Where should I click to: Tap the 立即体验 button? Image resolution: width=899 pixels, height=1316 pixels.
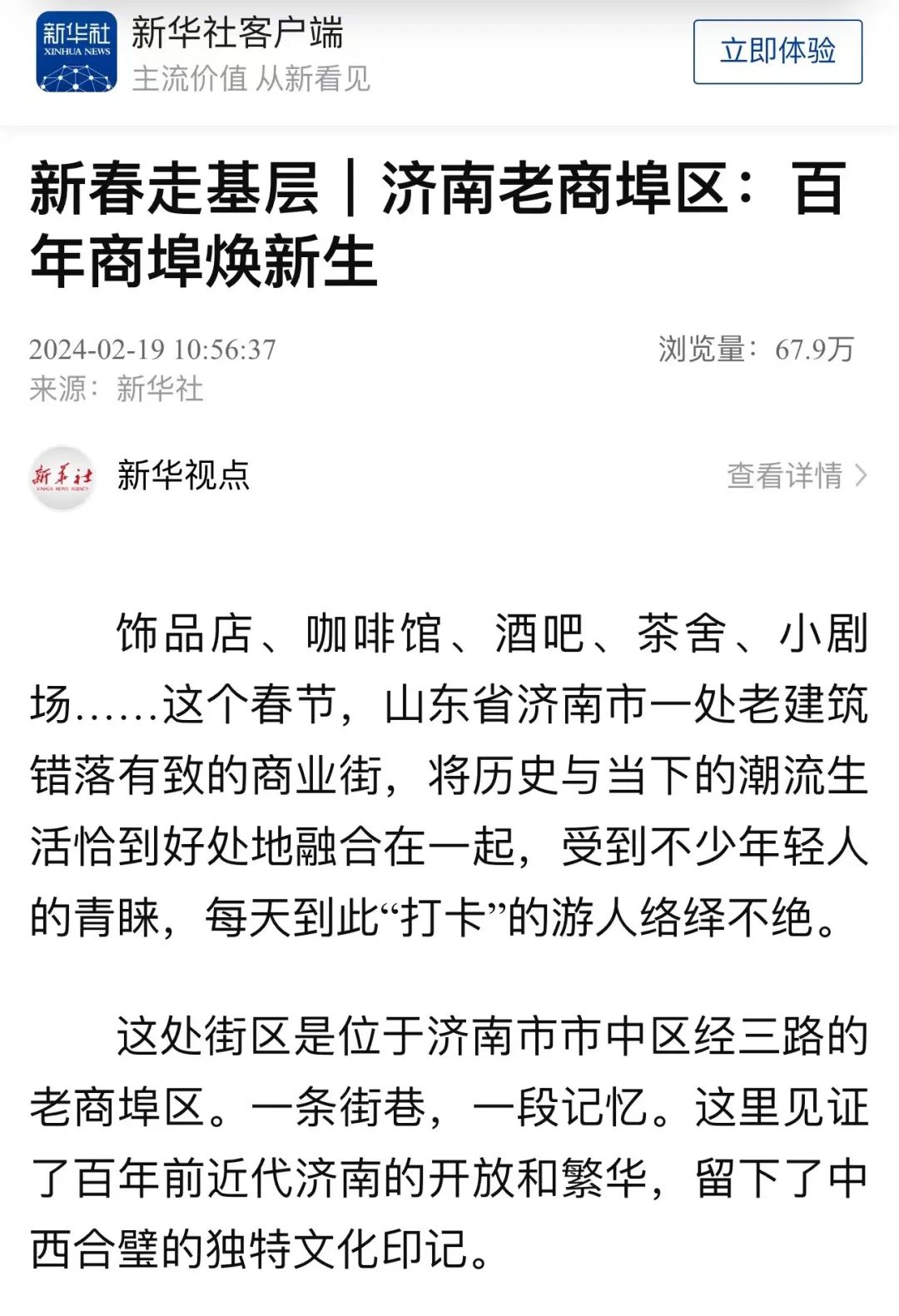777,52
